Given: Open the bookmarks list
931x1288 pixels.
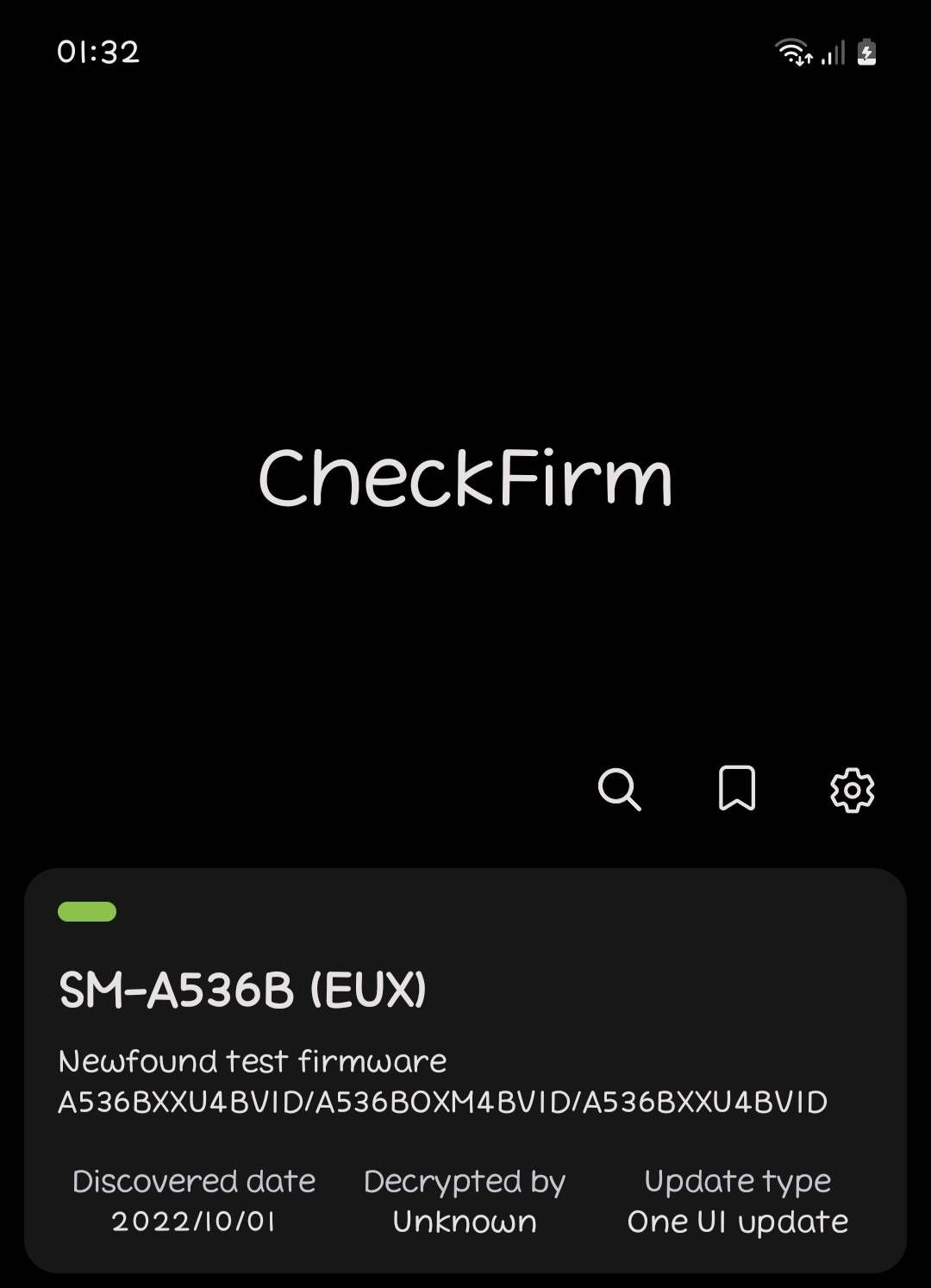Looking at the screenshot, I should pyautogui.click(x=737, y=788).
